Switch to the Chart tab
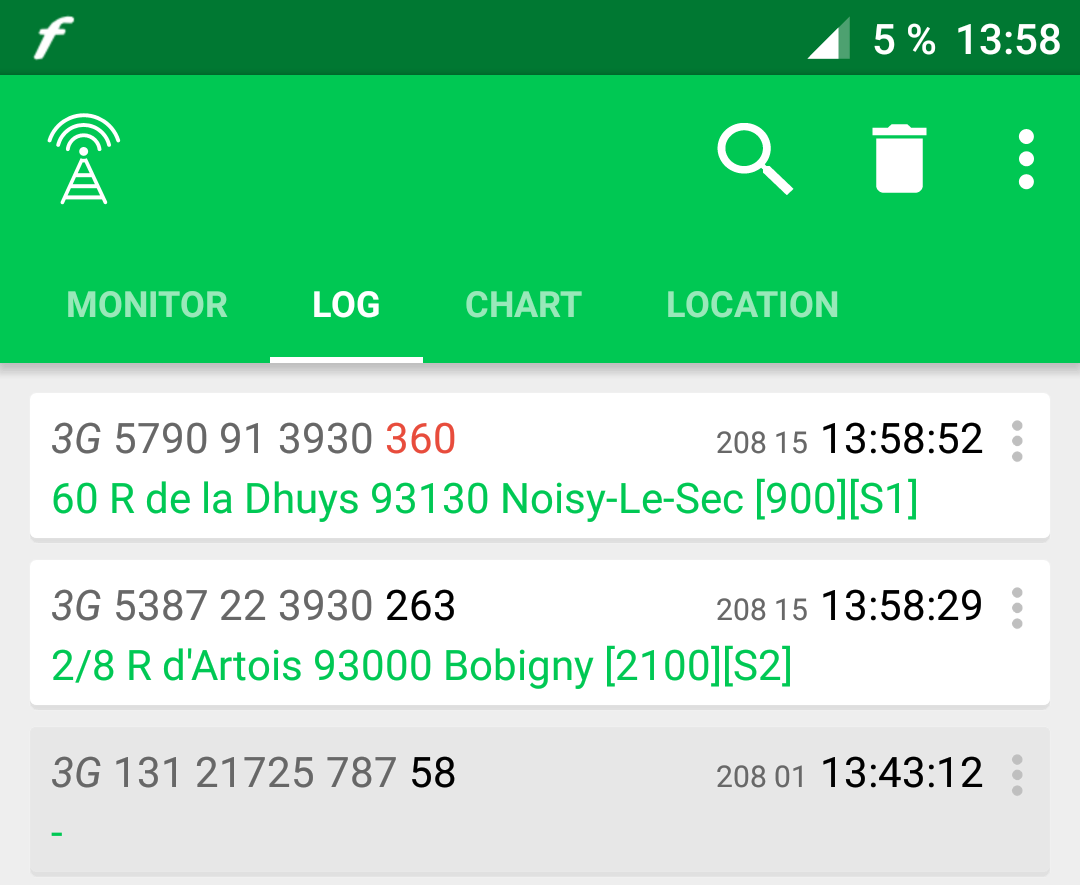1080x885 pixels. (x=523, y=305)
